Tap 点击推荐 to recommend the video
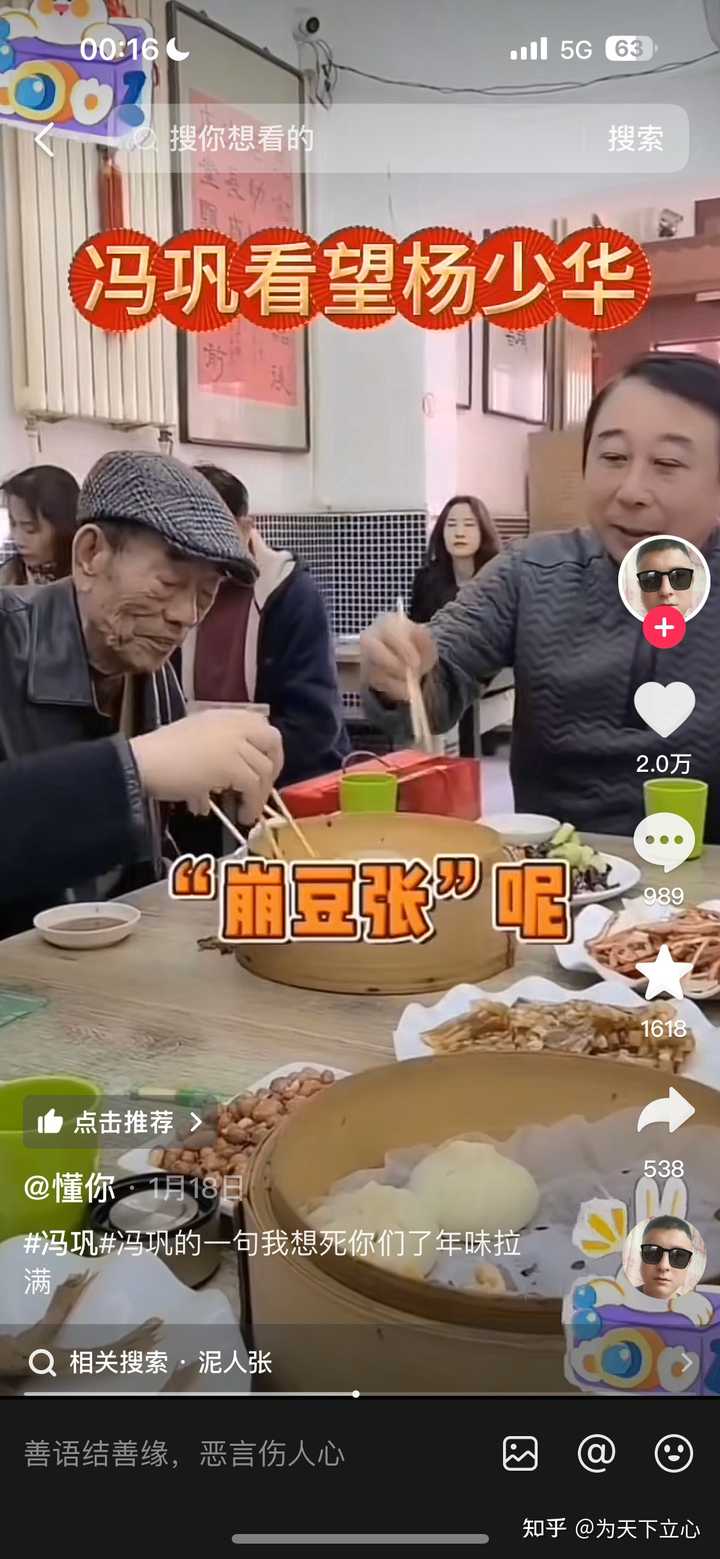The width and height of the screenshot is (720, 1559). [120, 1122]
